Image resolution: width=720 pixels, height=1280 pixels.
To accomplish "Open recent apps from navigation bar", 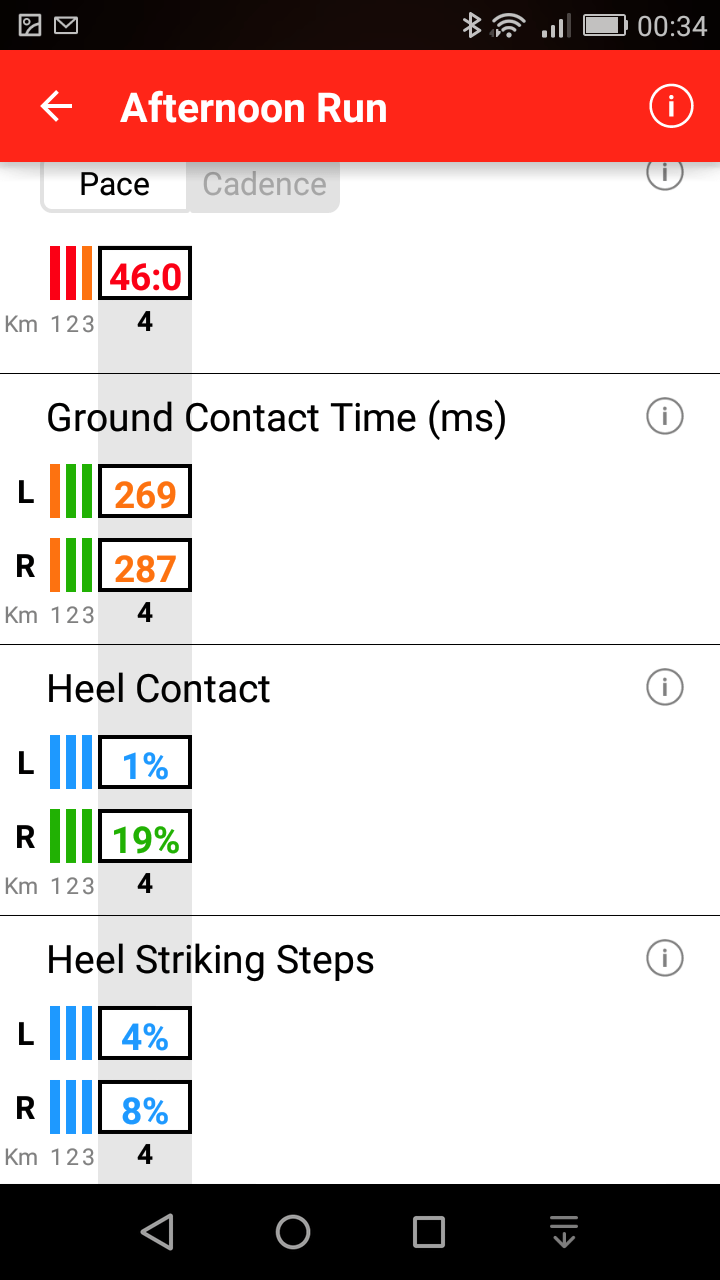I will 429,1232.
